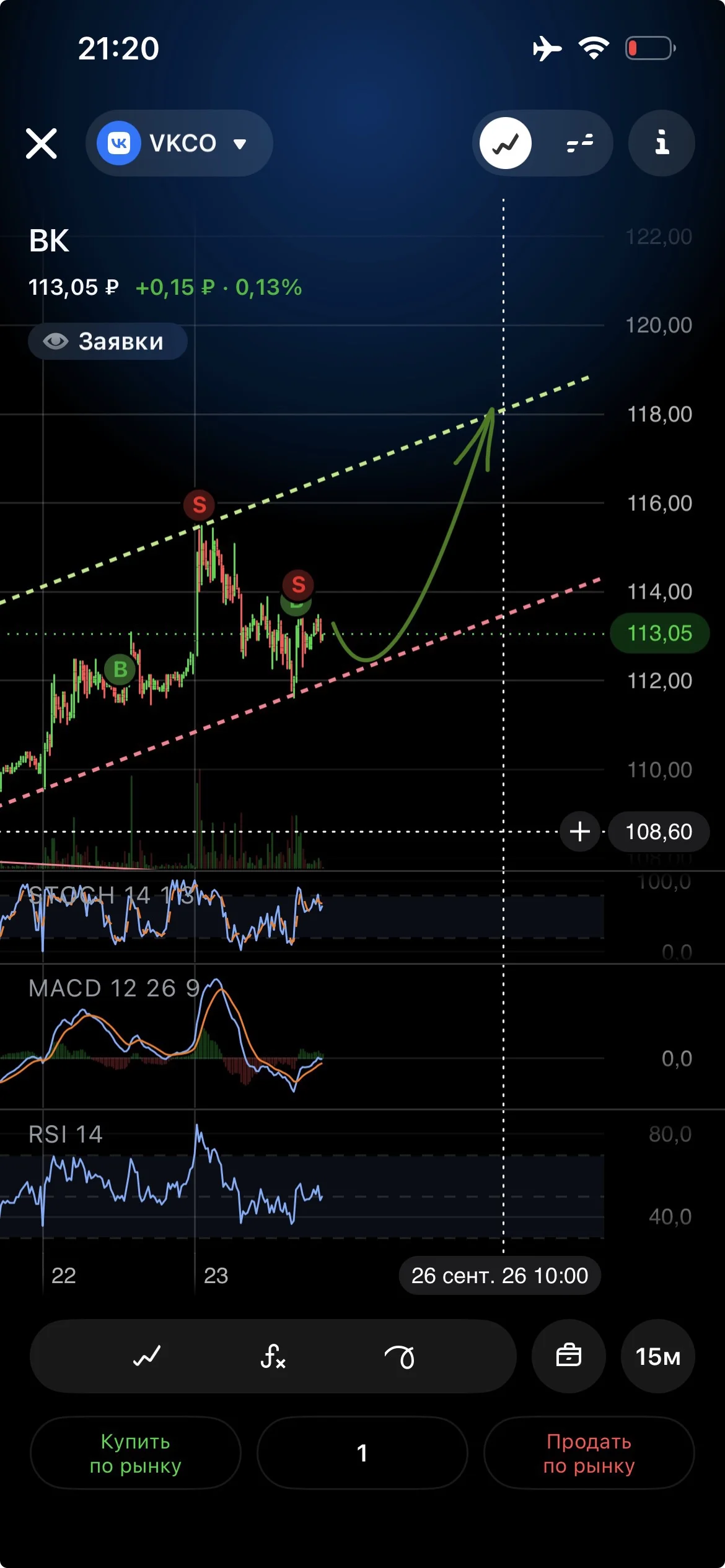
Task: Open the portfolio briefcase button
Action: (568, 1356)
